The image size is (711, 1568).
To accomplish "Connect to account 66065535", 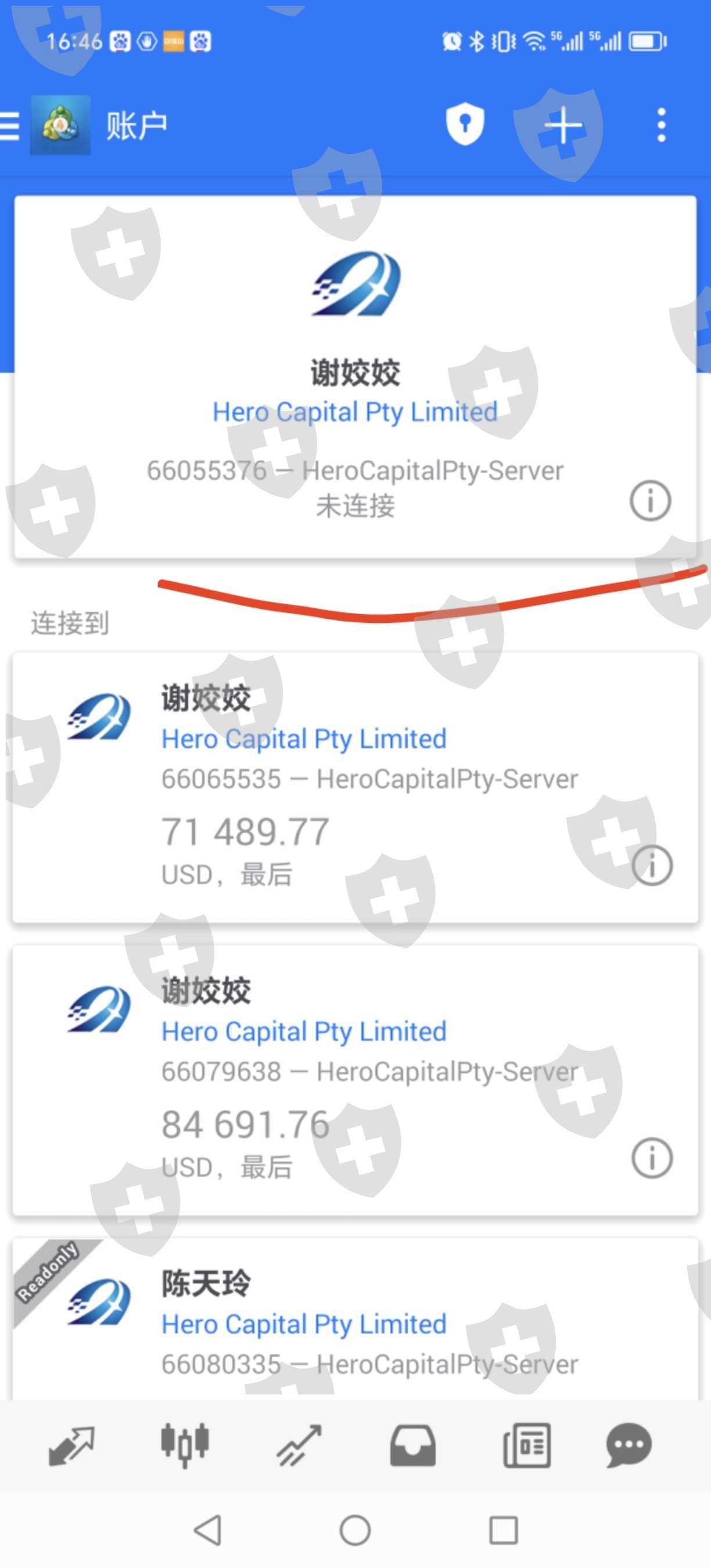I will (355, 788).
